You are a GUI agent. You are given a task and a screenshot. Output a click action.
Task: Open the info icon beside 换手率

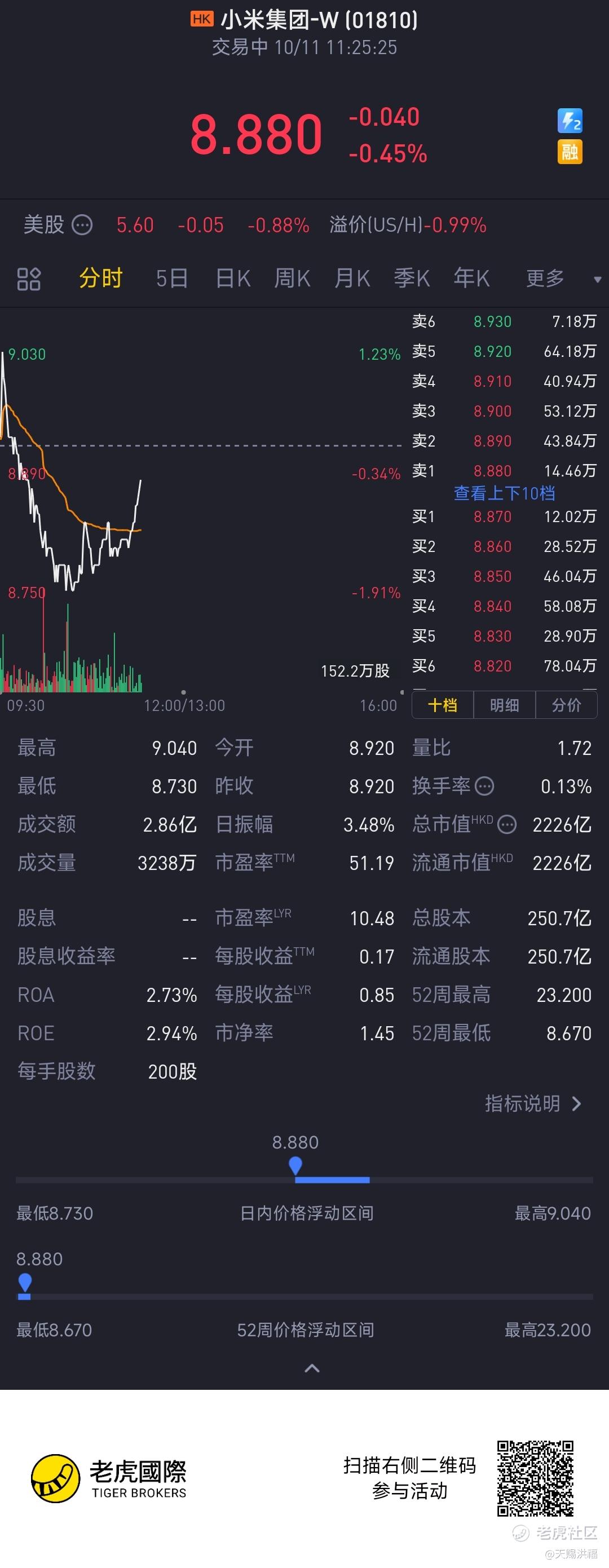coord(484,787)
